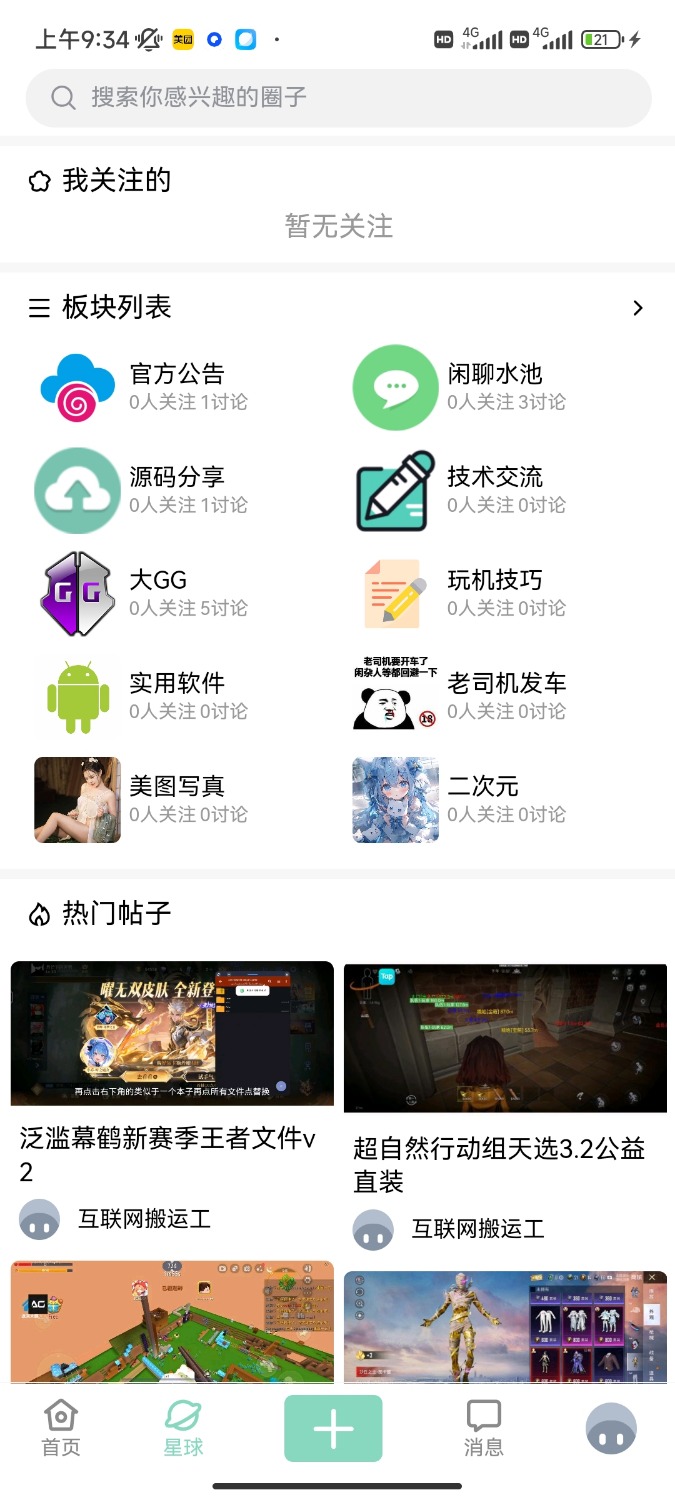675x1500 pixels.
Task: Expand the 板块列表 chevron arrow
Action: [x=638, y=308]
